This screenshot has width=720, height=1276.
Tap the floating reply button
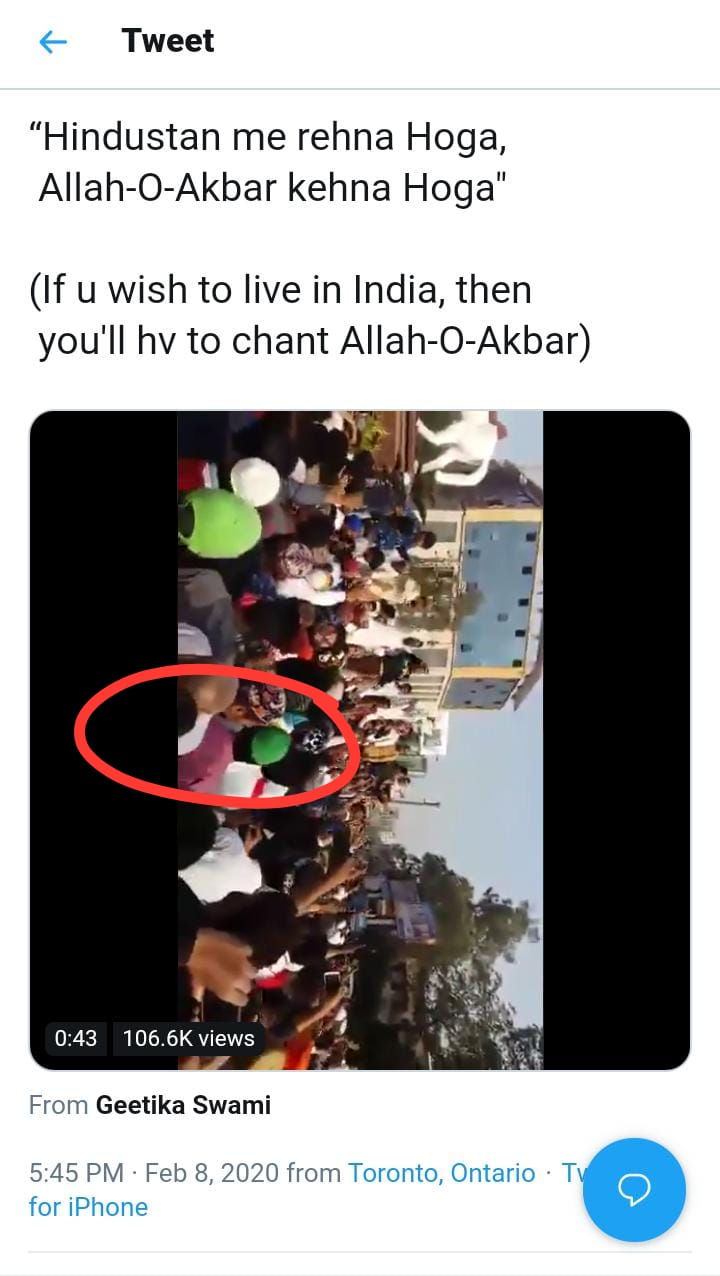634,1190
